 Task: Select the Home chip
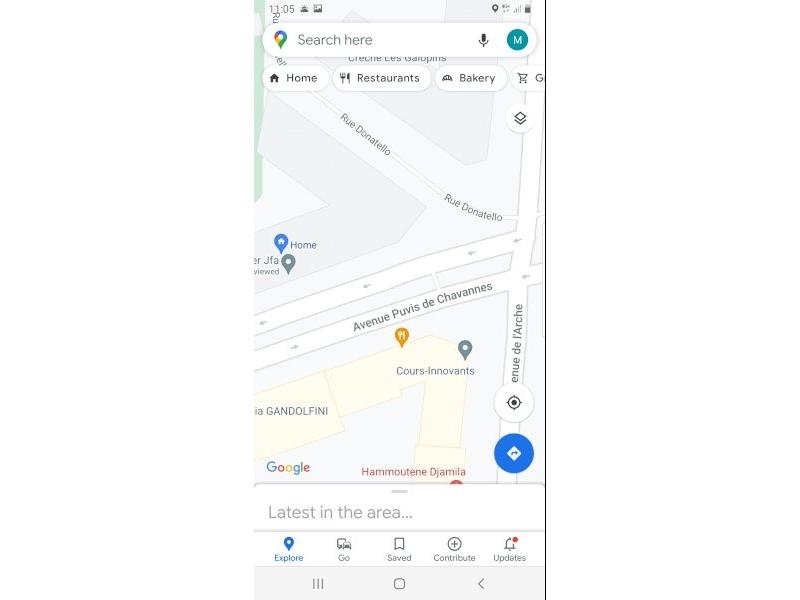(x=294, y=78)
